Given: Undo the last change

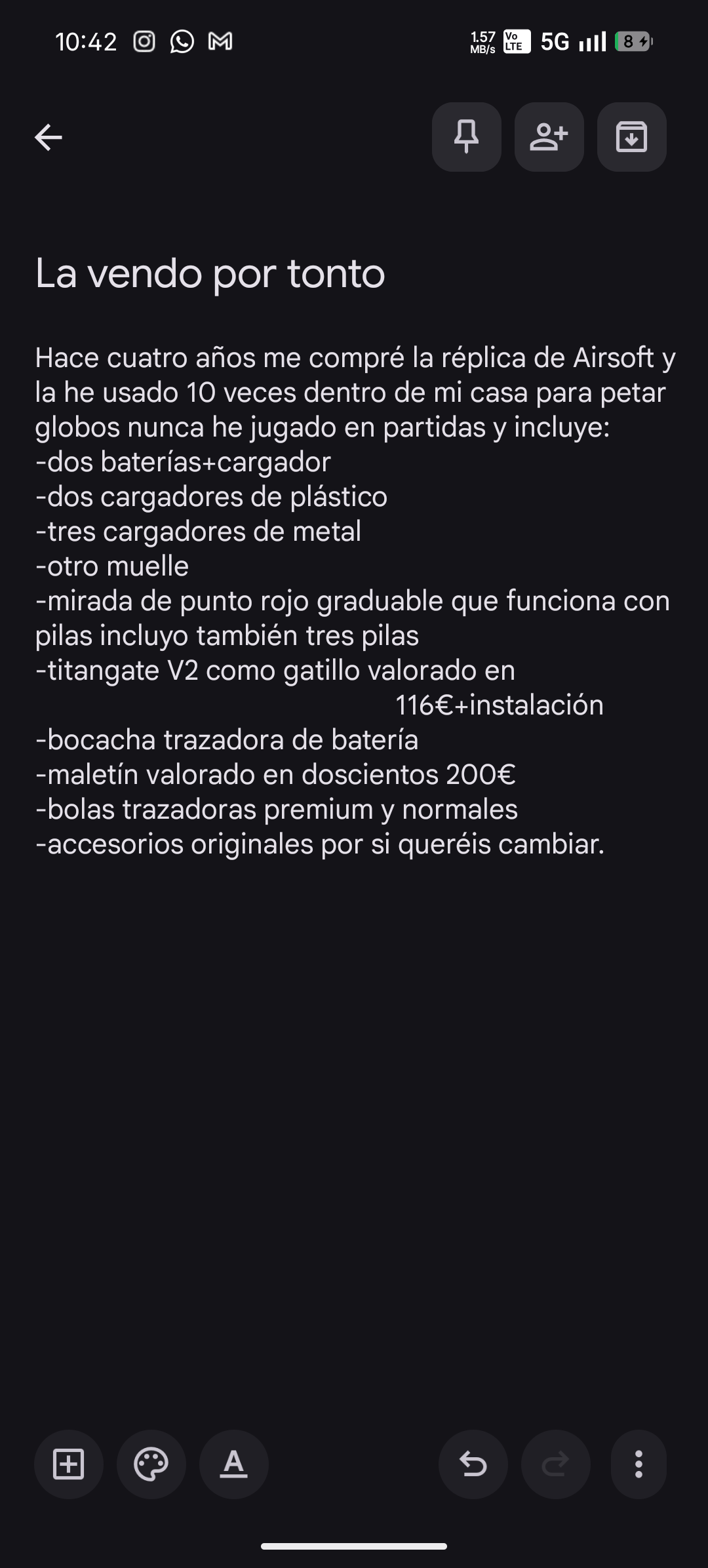Looking at the screenshot, I should [473, 1464].
